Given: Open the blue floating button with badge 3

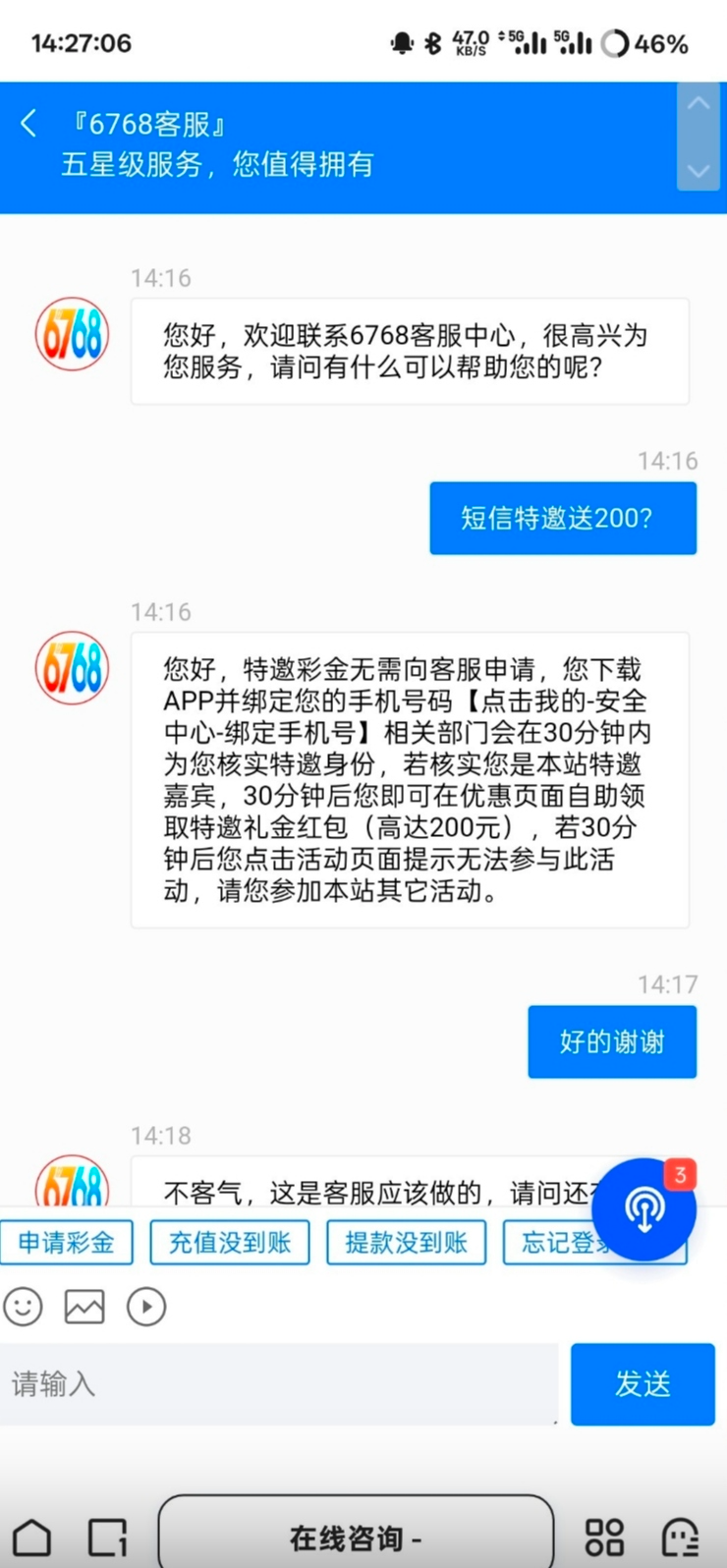Looking at the screenshot, I should click(644, 1209).
